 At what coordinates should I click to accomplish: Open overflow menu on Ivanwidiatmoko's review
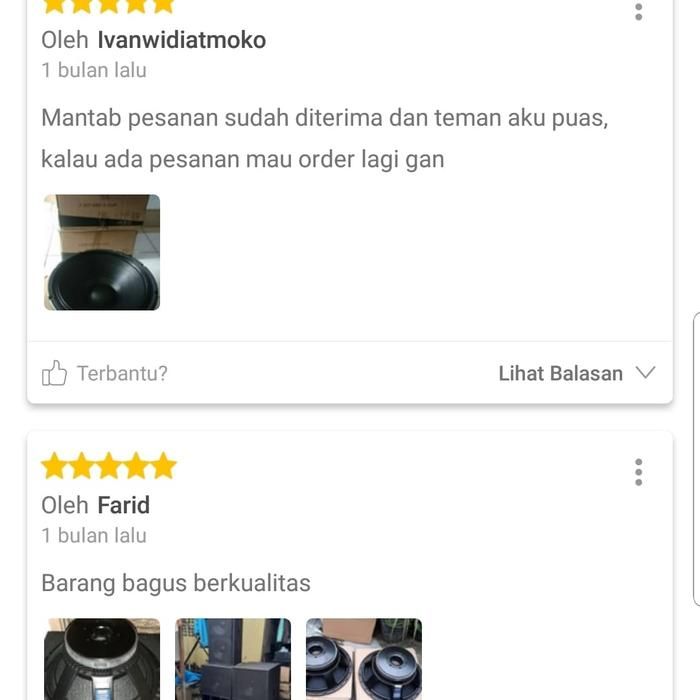pos(638,11)
